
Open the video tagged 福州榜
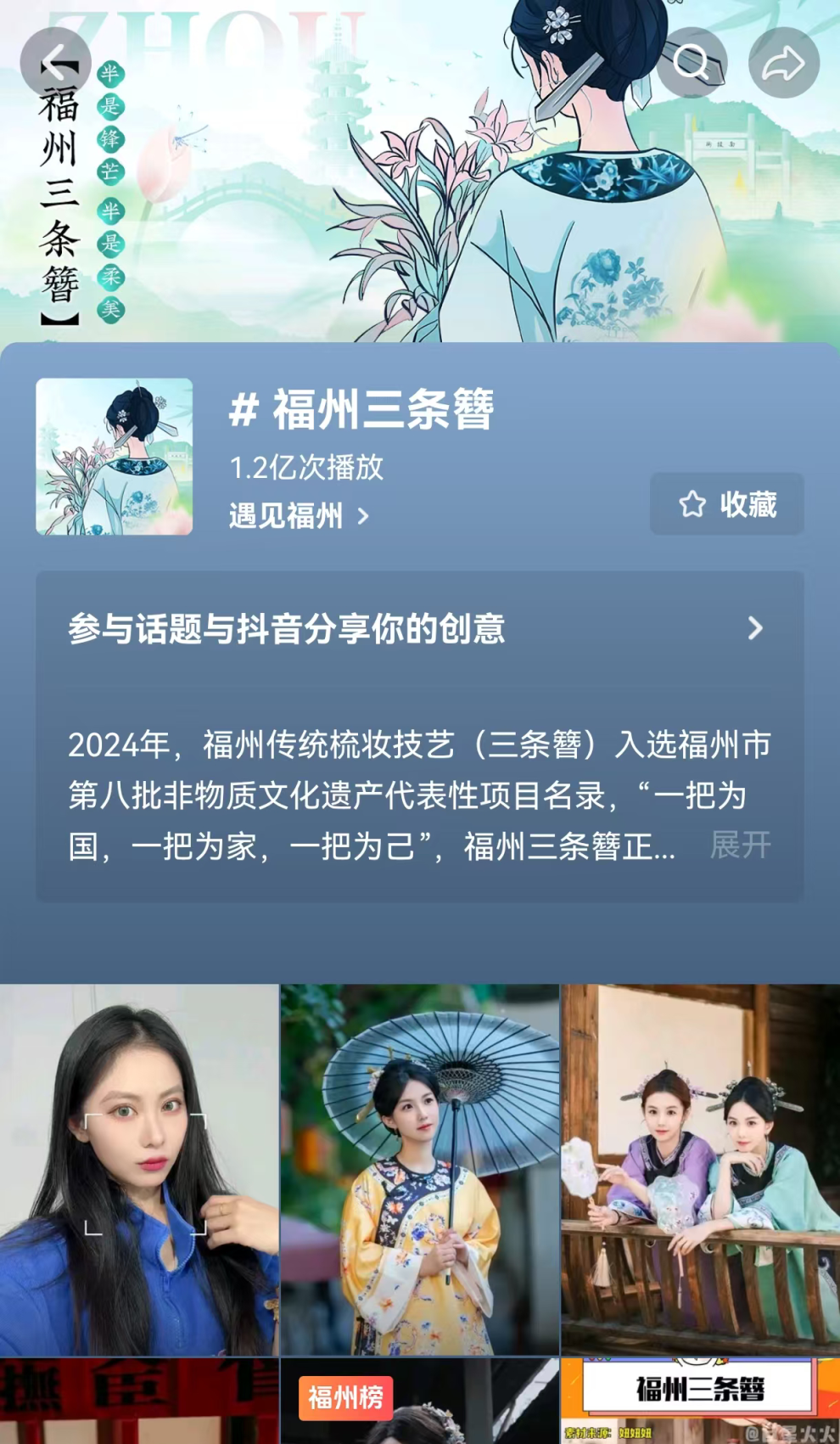tap(420, 1402)
